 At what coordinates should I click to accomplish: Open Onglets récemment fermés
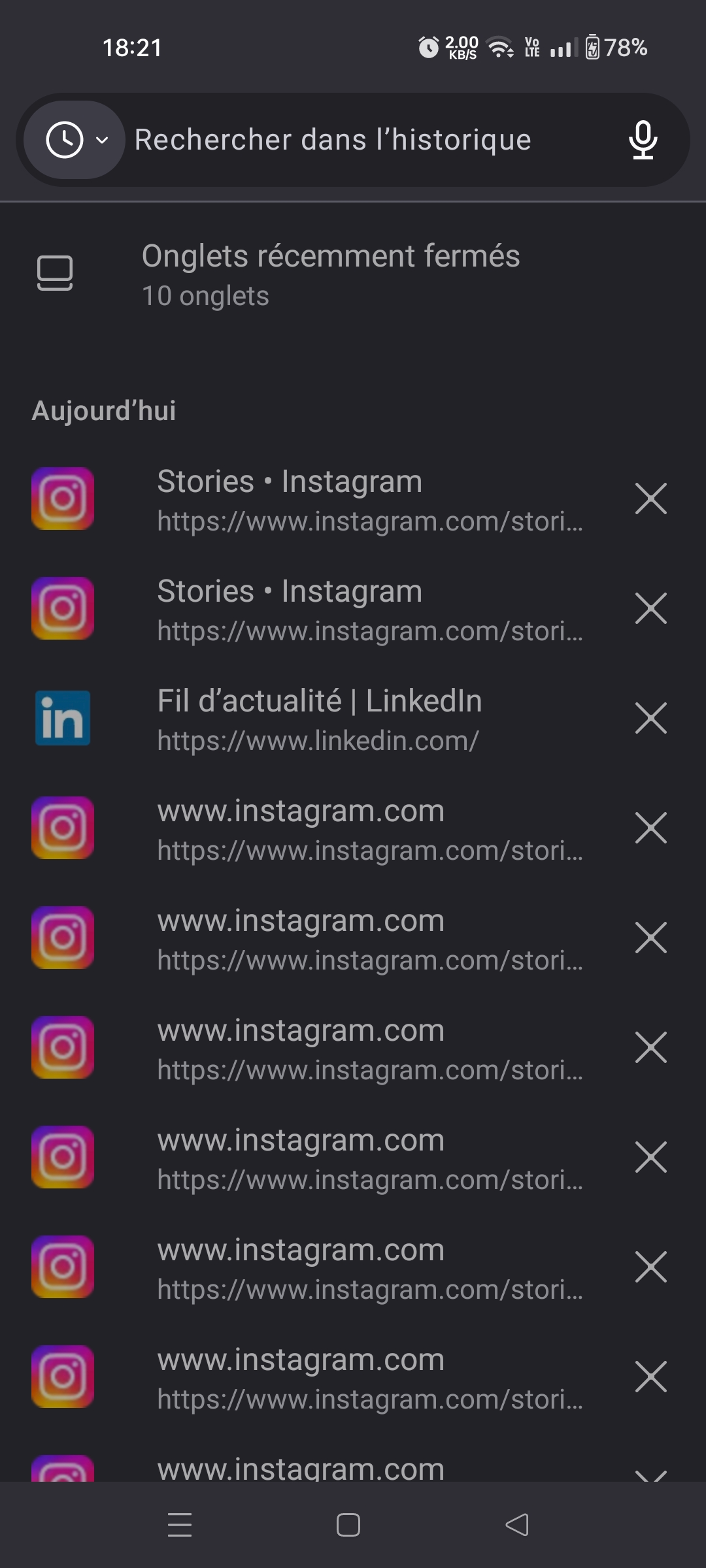tap(330, 274)
